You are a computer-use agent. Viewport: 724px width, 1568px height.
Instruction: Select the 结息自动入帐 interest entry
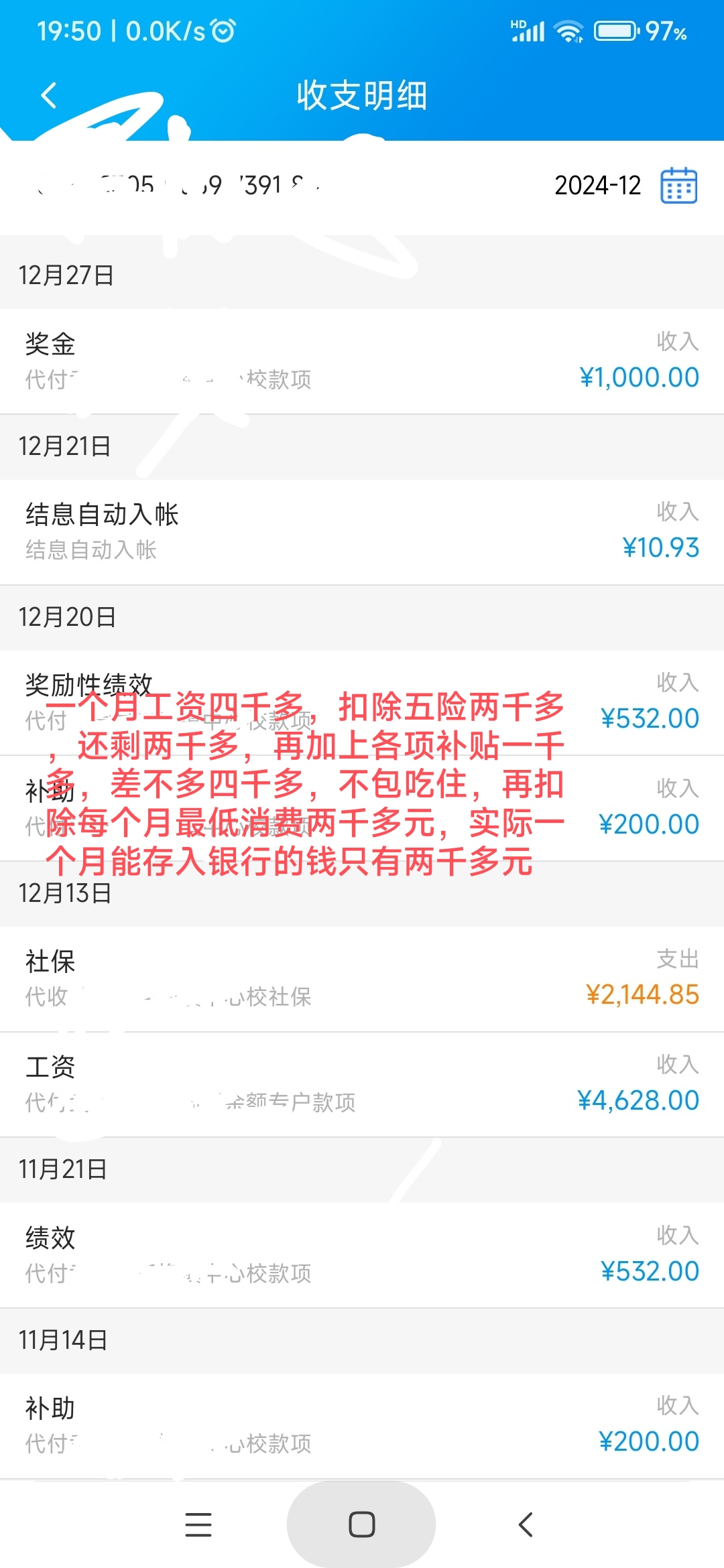(362, 529)
